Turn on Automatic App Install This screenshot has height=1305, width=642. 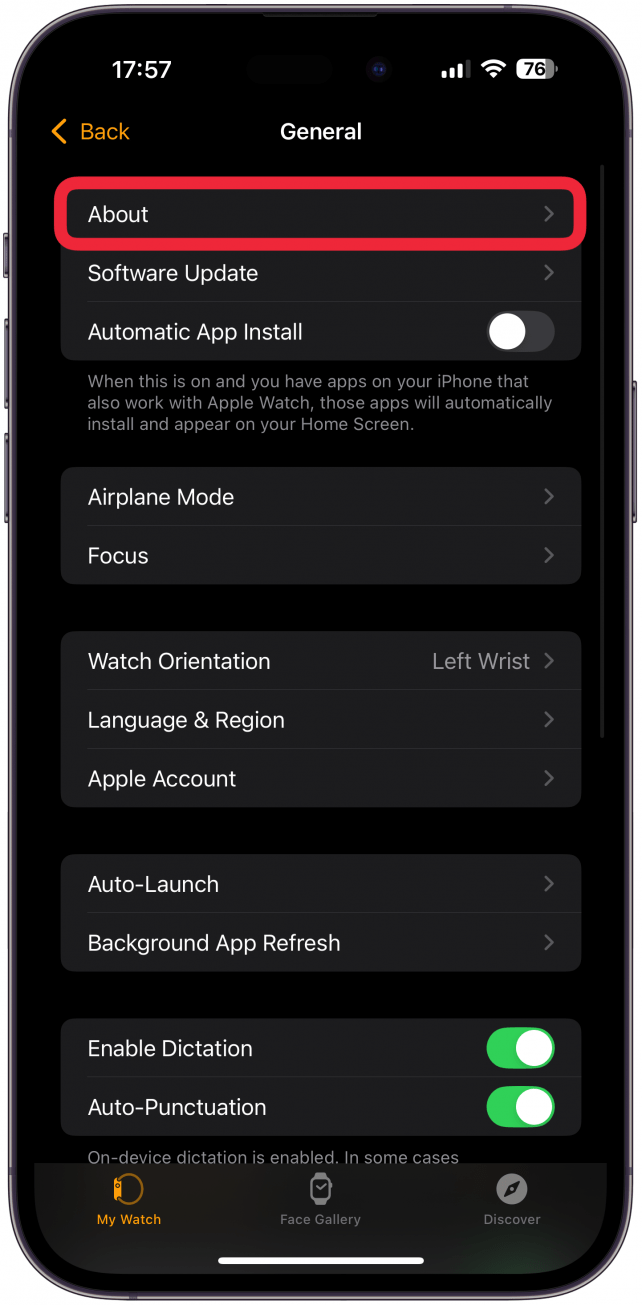[520, 332]
